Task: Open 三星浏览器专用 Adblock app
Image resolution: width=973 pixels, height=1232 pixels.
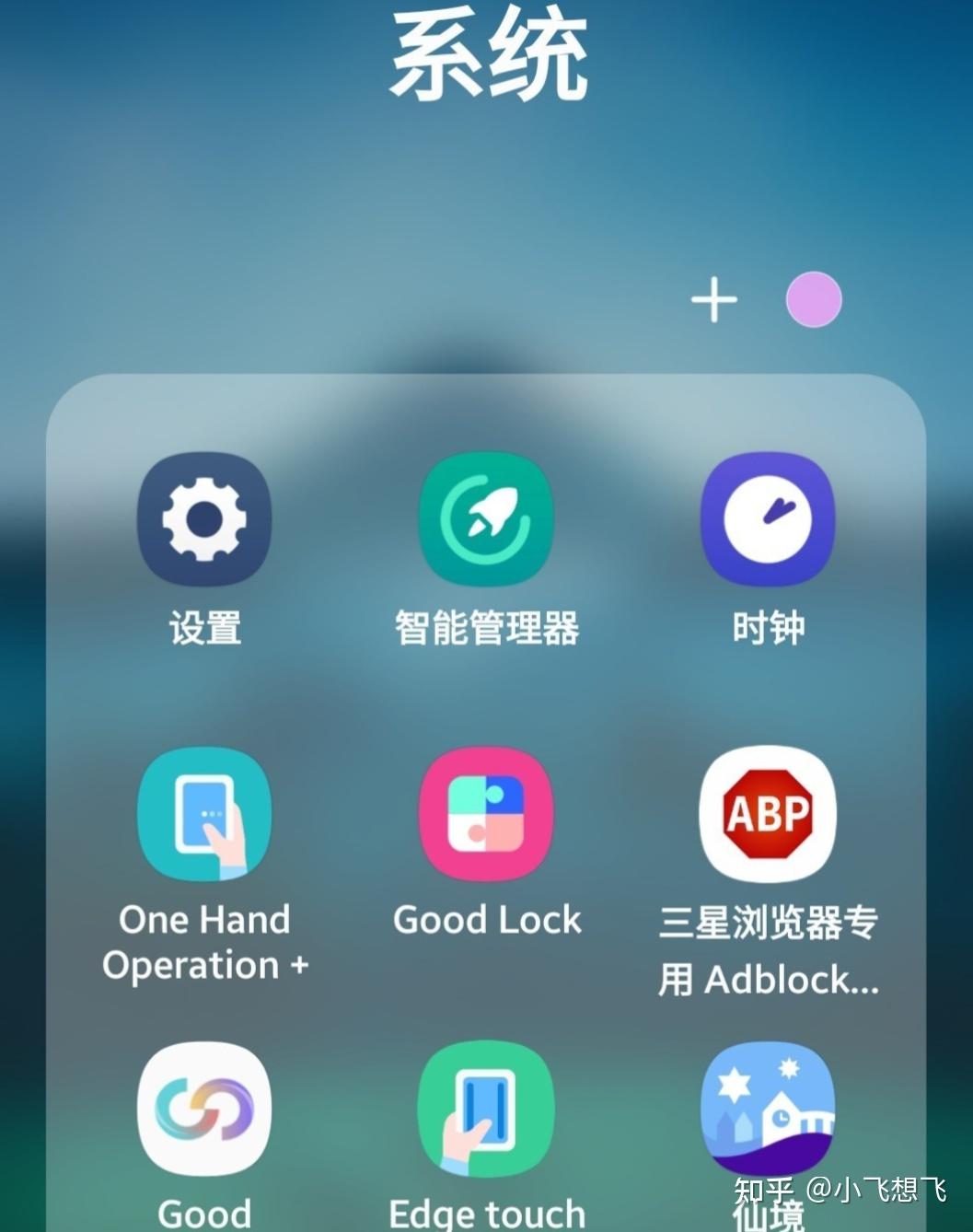Action: point(768,814)
